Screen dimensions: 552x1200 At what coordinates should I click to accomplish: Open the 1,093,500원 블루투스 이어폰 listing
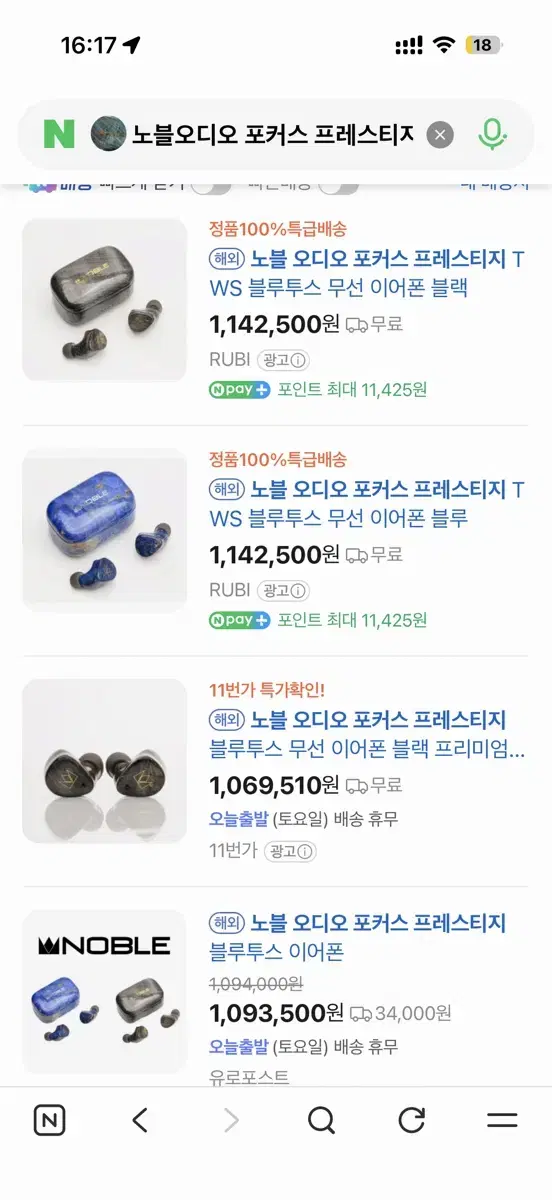(358, 937)
